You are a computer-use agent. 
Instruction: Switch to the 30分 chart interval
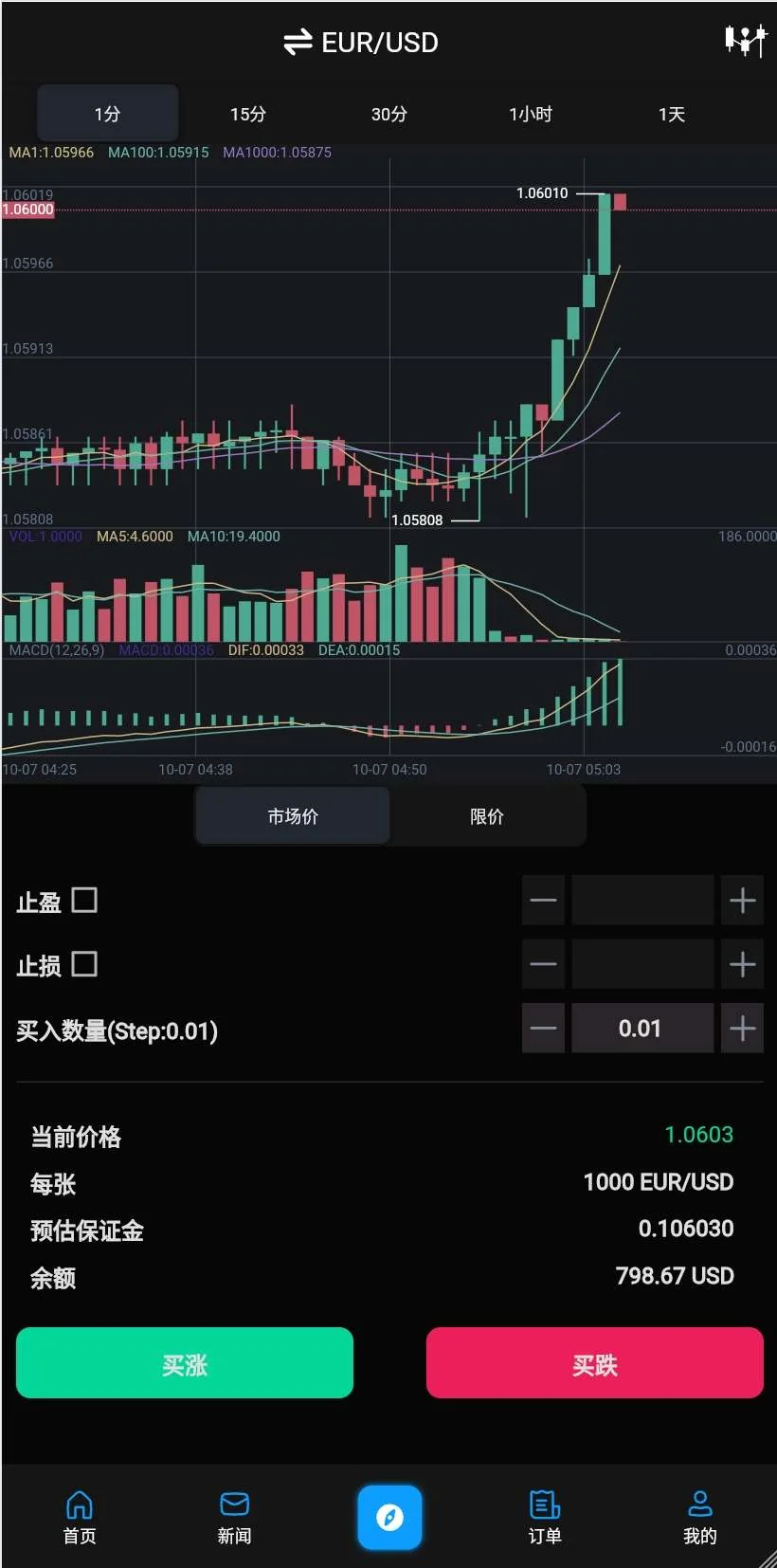point(388,114)
